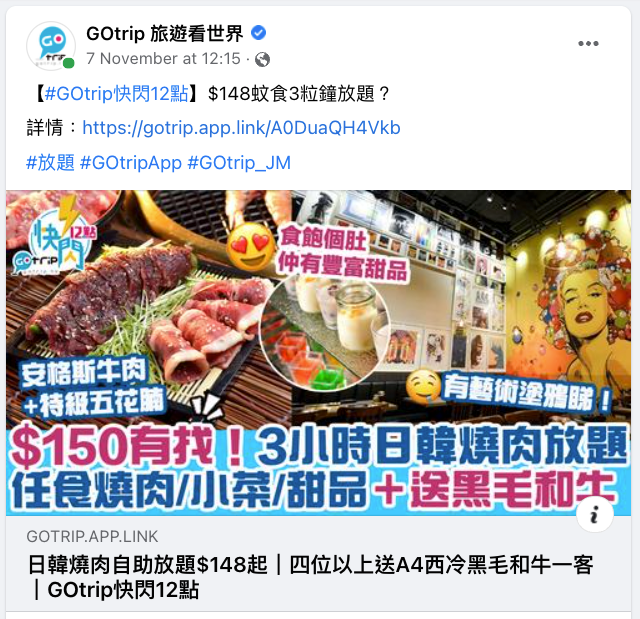This screenshot has height=619, width=640.
Task: Open the #GOtrip_JM hashtag
Action: coord(239,162)
